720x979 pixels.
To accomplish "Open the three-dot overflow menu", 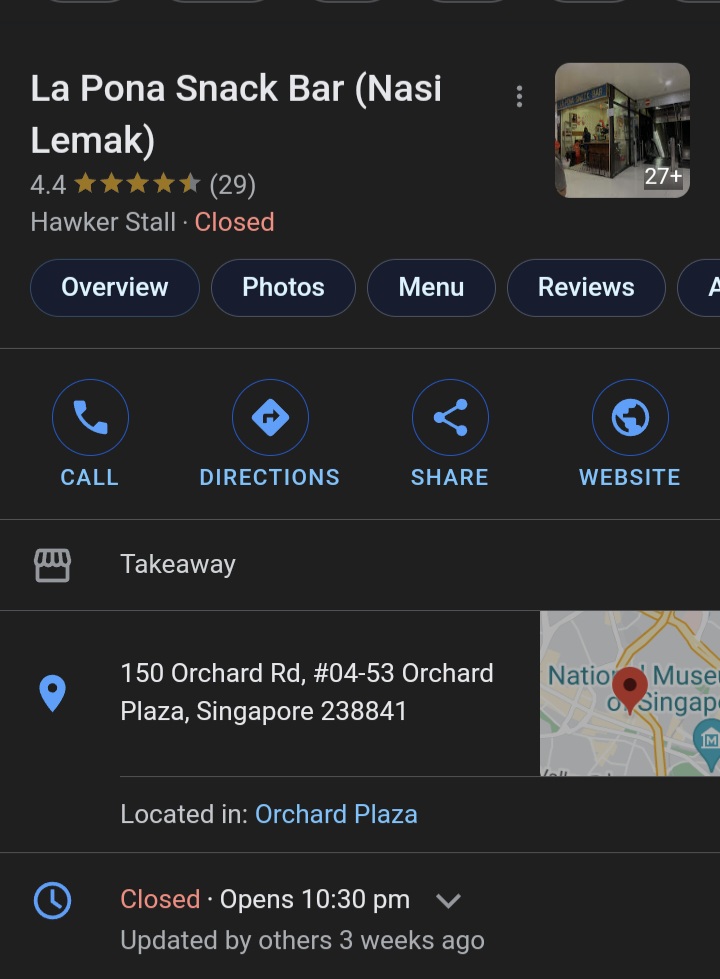I will point(519,97).
